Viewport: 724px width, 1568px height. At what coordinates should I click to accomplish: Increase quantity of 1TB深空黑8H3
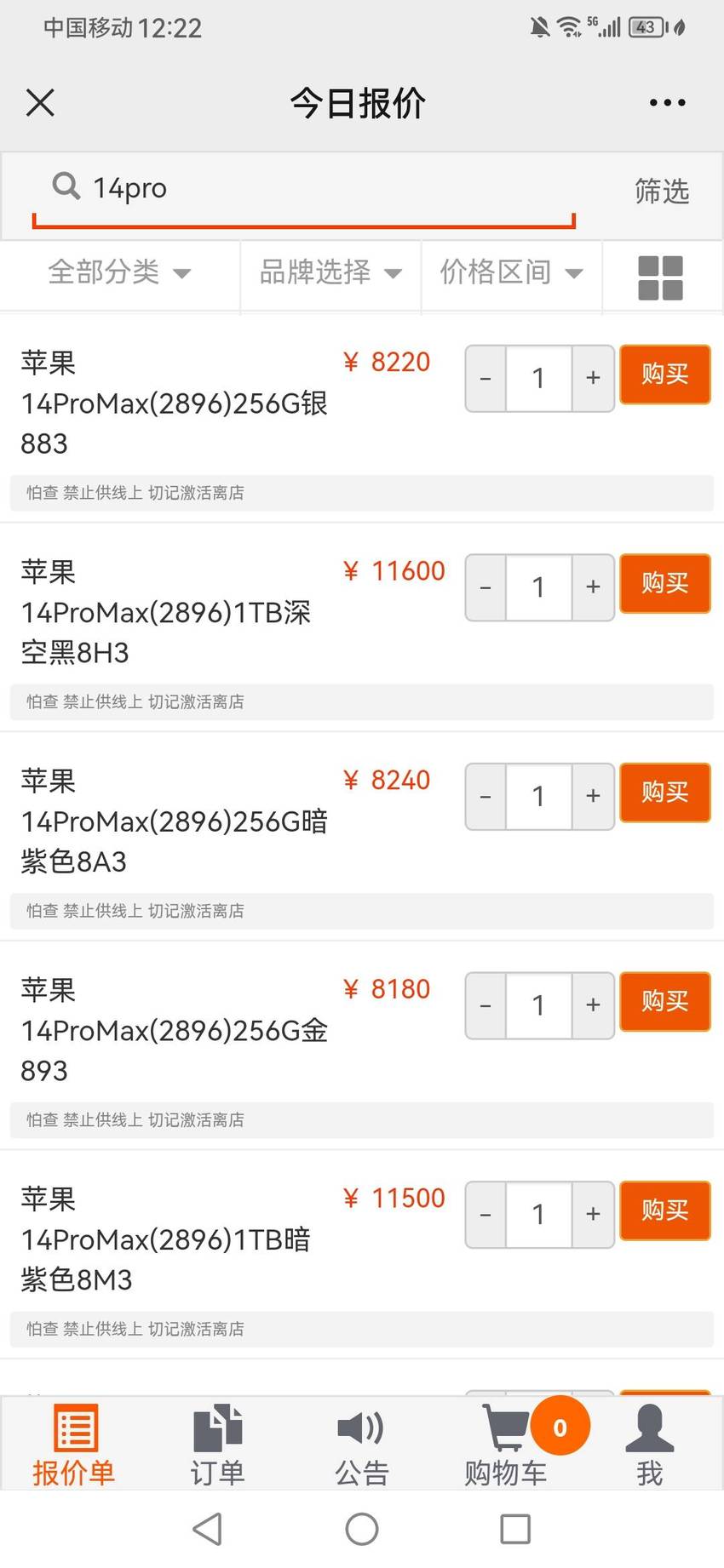[593, 587]
